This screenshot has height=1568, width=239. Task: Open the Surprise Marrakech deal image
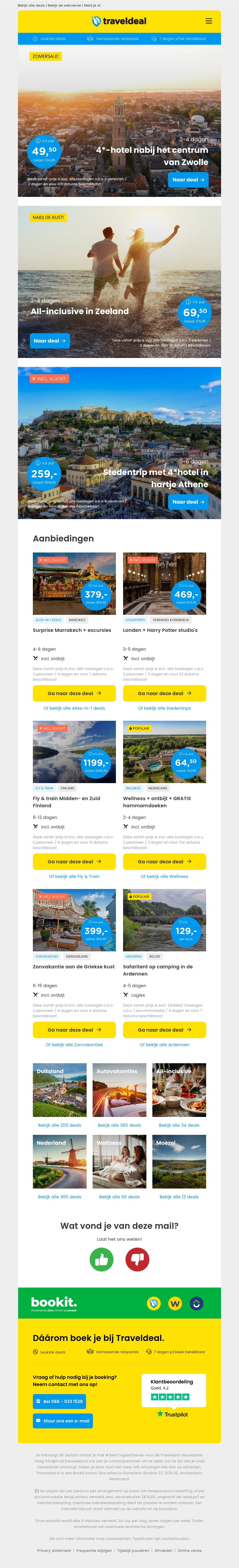pyautogui.click(x=74, y=583)
